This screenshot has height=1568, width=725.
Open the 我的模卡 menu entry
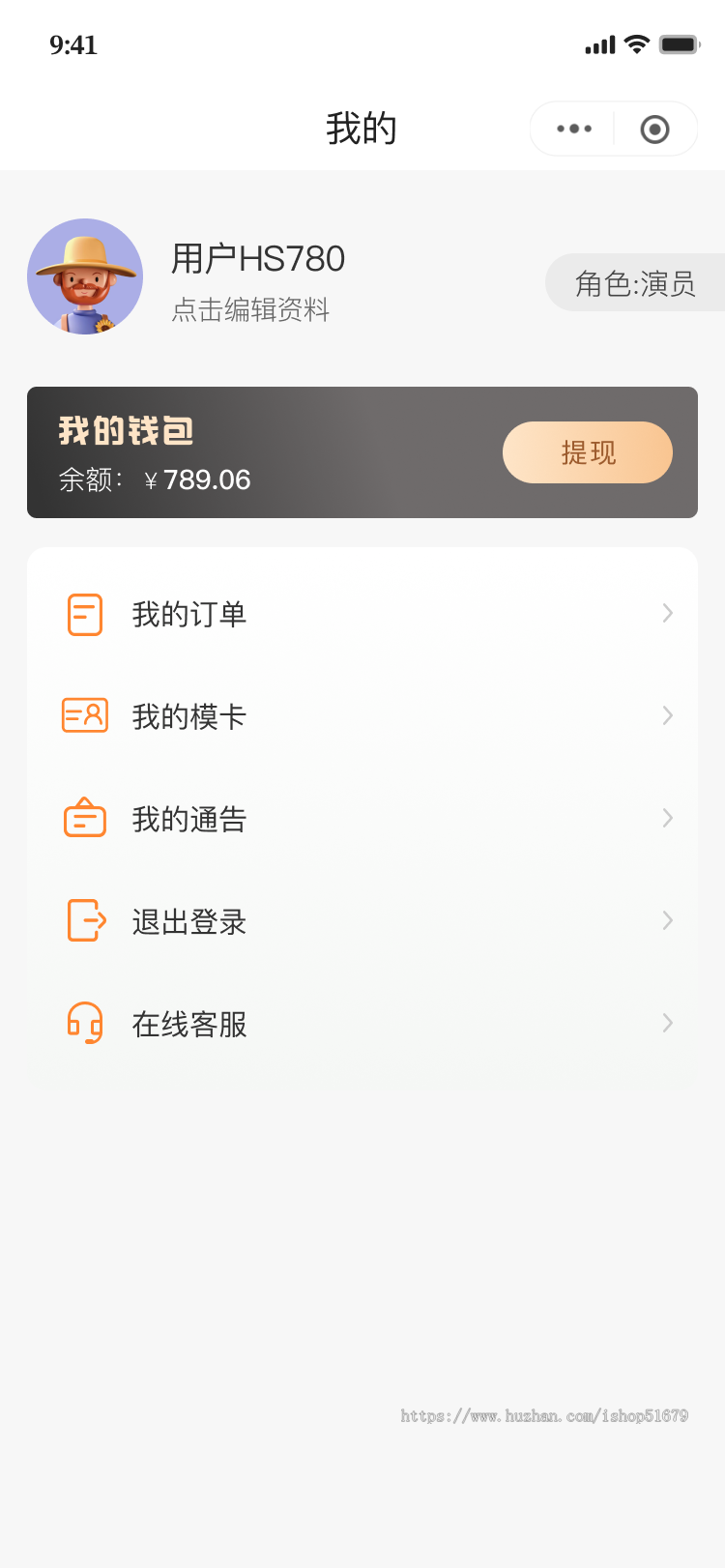[189, 715]
